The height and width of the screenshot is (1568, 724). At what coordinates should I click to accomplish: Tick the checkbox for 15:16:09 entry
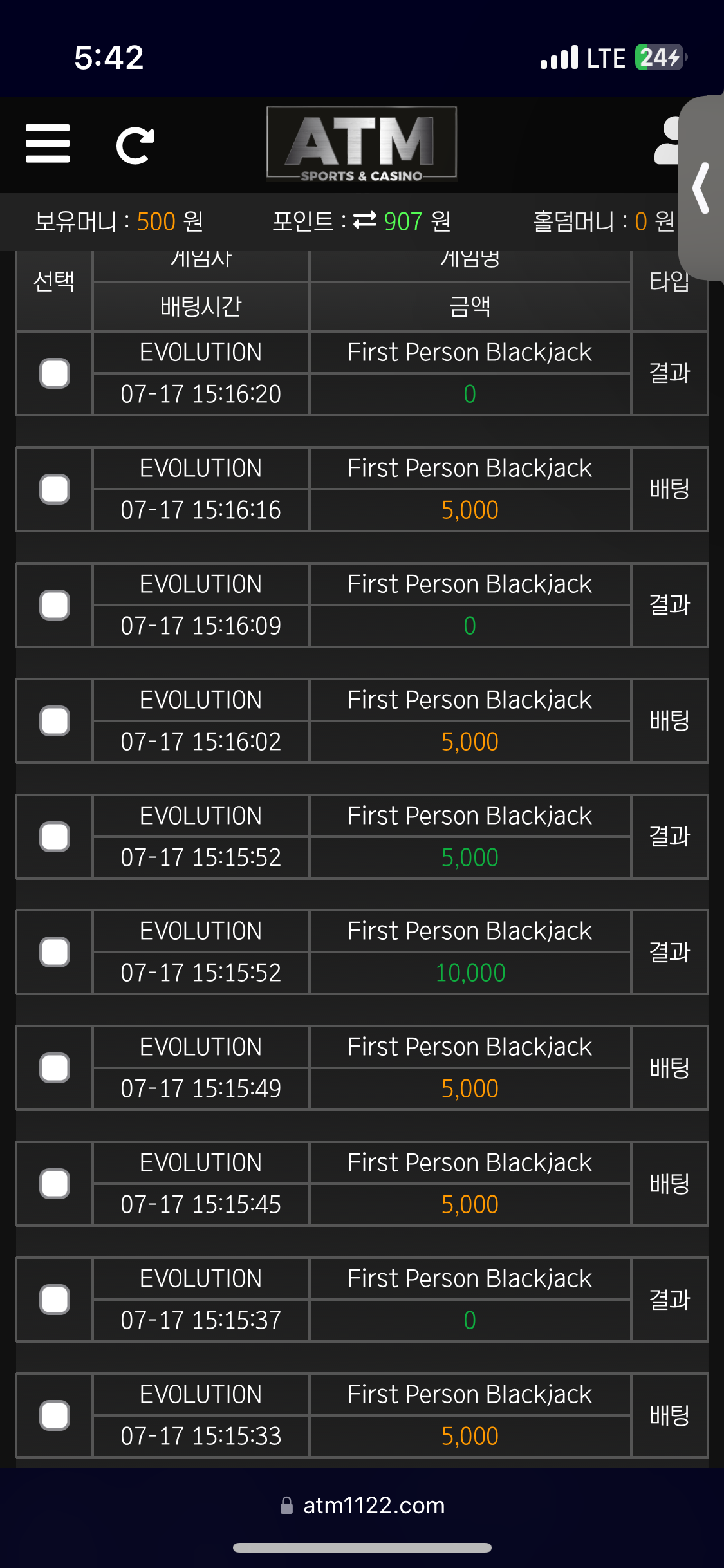[x=55, y=605]
